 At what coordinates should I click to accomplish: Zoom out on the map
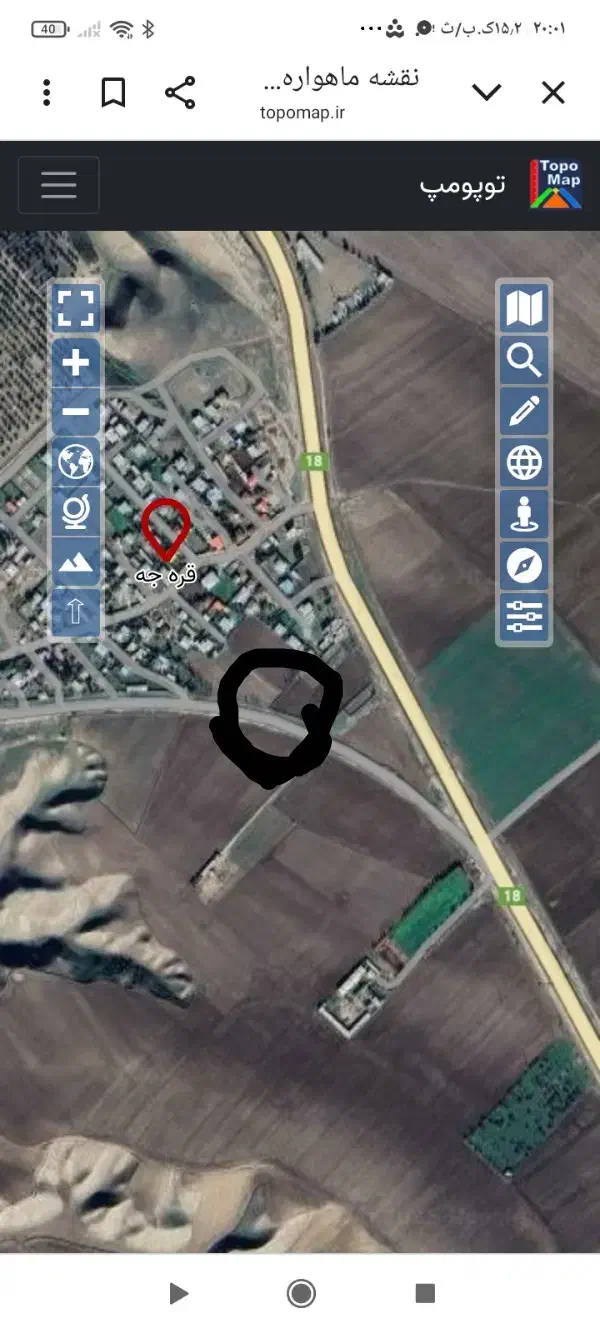pyautogui.click(x=76, y=412)
